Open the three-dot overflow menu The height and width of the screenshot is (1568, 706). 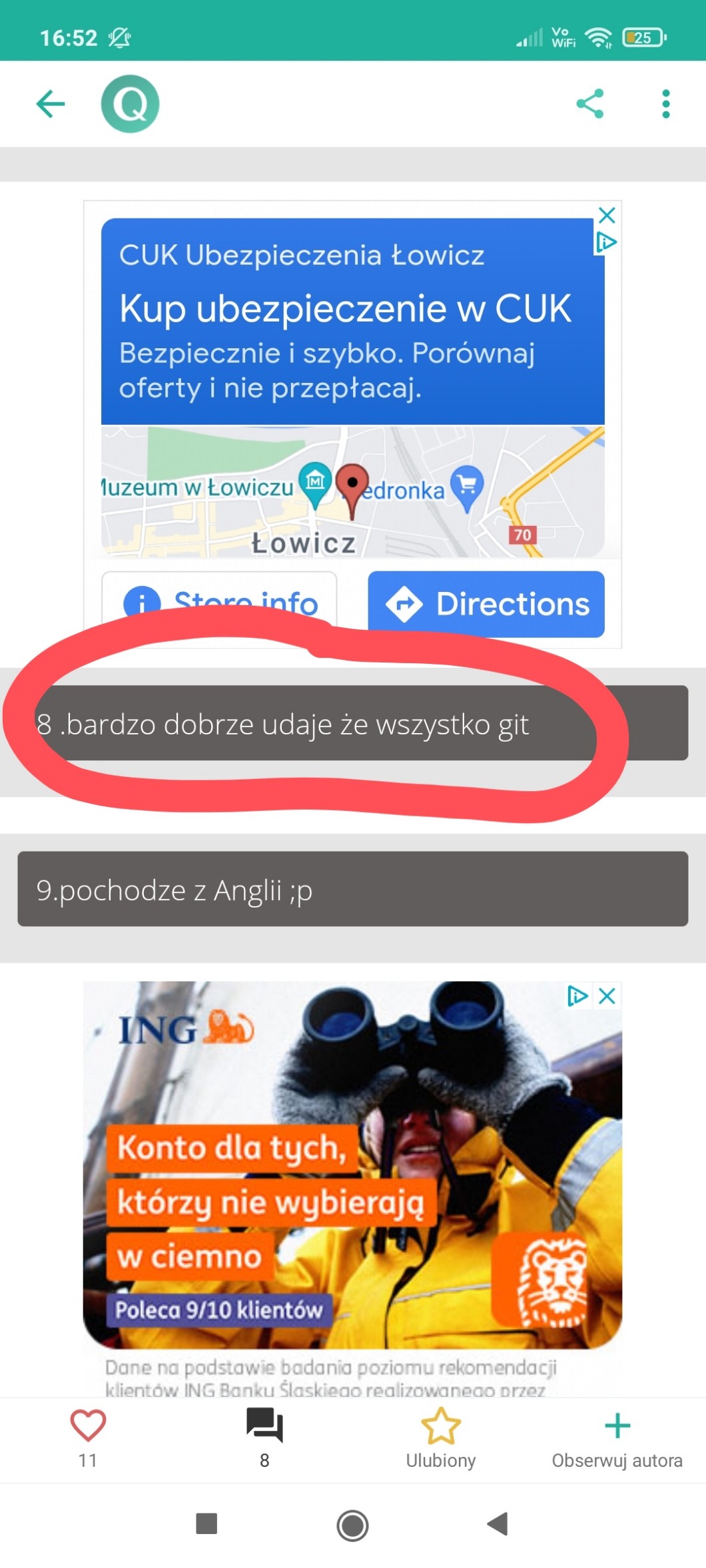click(665, 104)
